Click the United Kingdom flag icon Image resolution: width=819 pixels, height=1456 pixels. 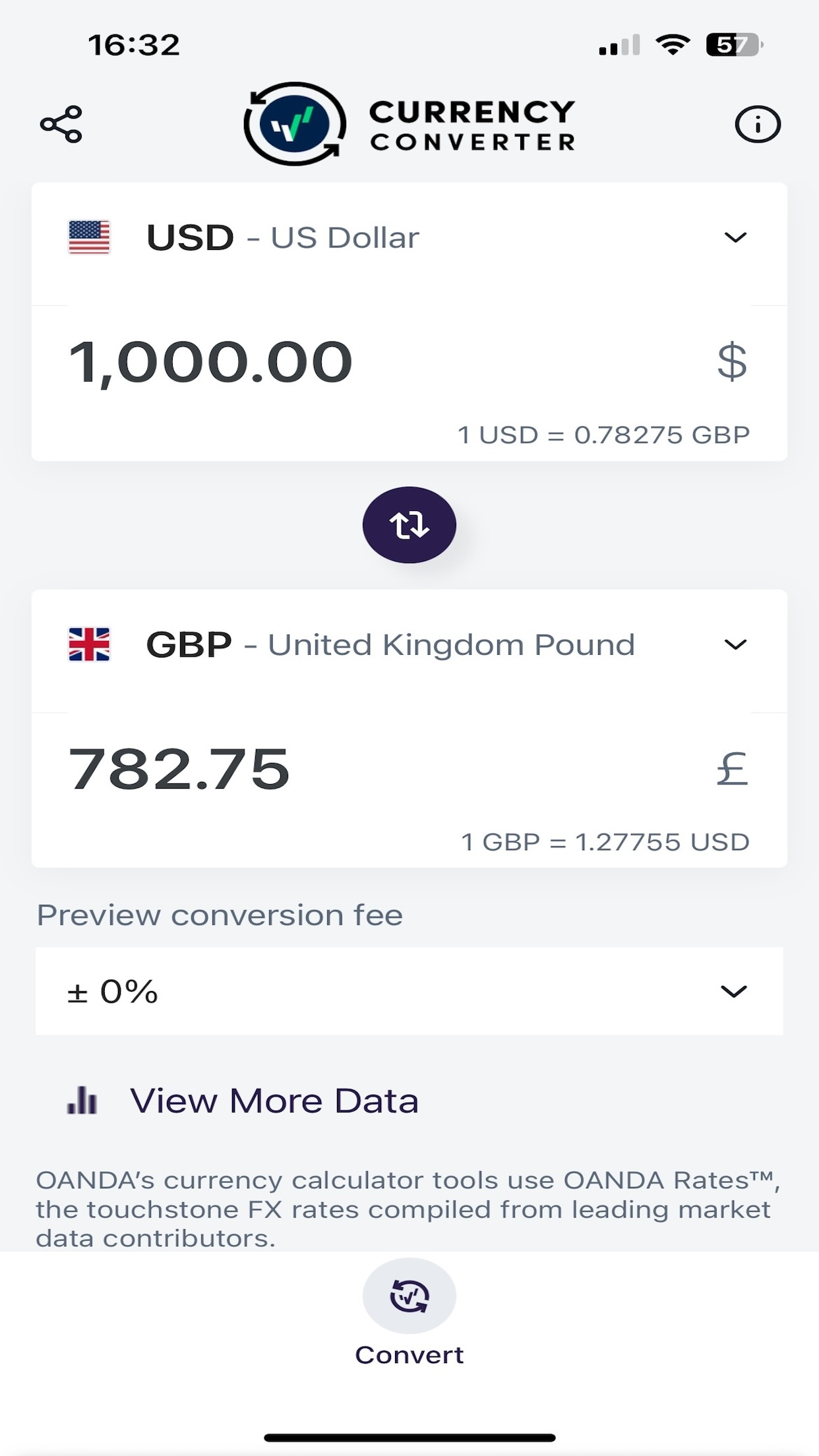[90, 643]
